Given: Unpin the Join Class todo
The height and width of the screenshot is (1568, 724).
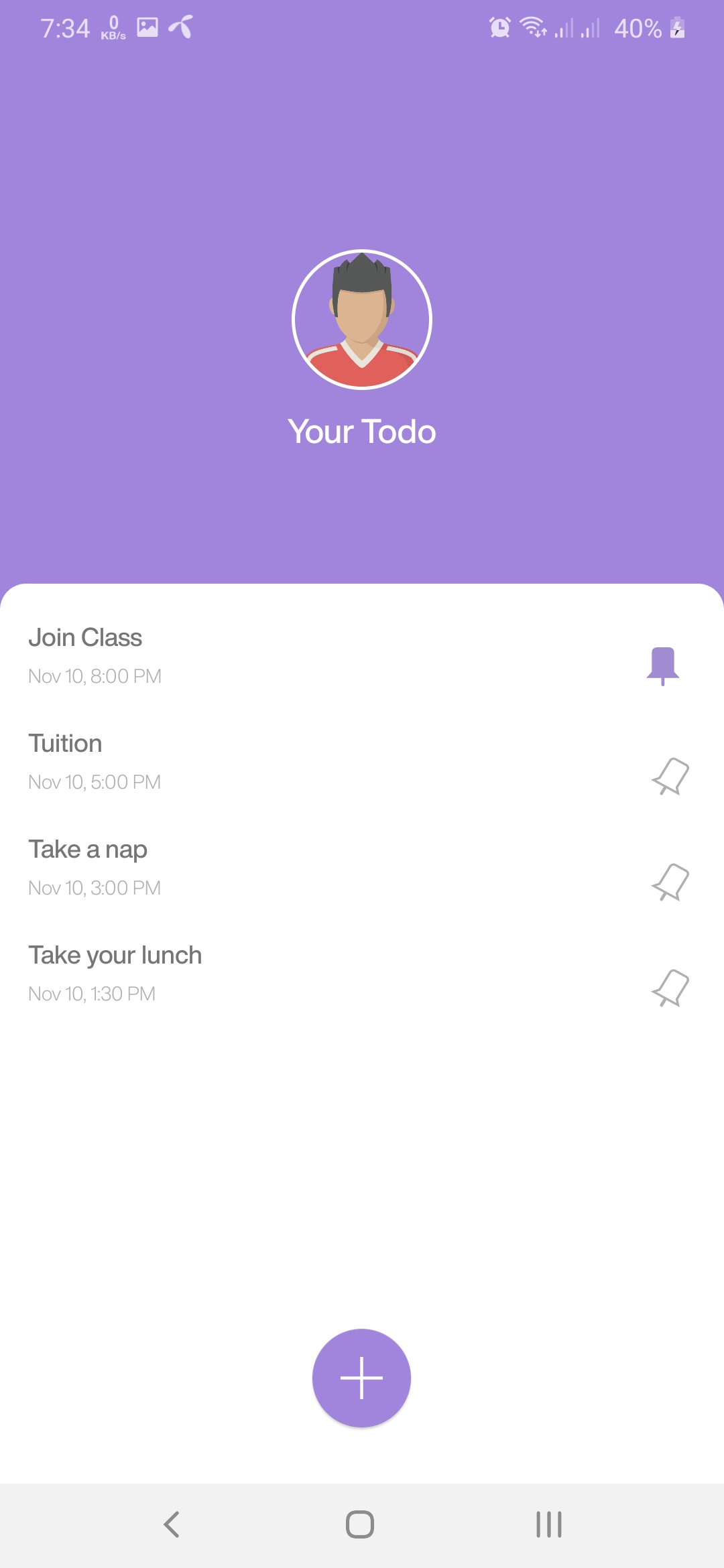Looking at the screenshot, I should point(663,665).
